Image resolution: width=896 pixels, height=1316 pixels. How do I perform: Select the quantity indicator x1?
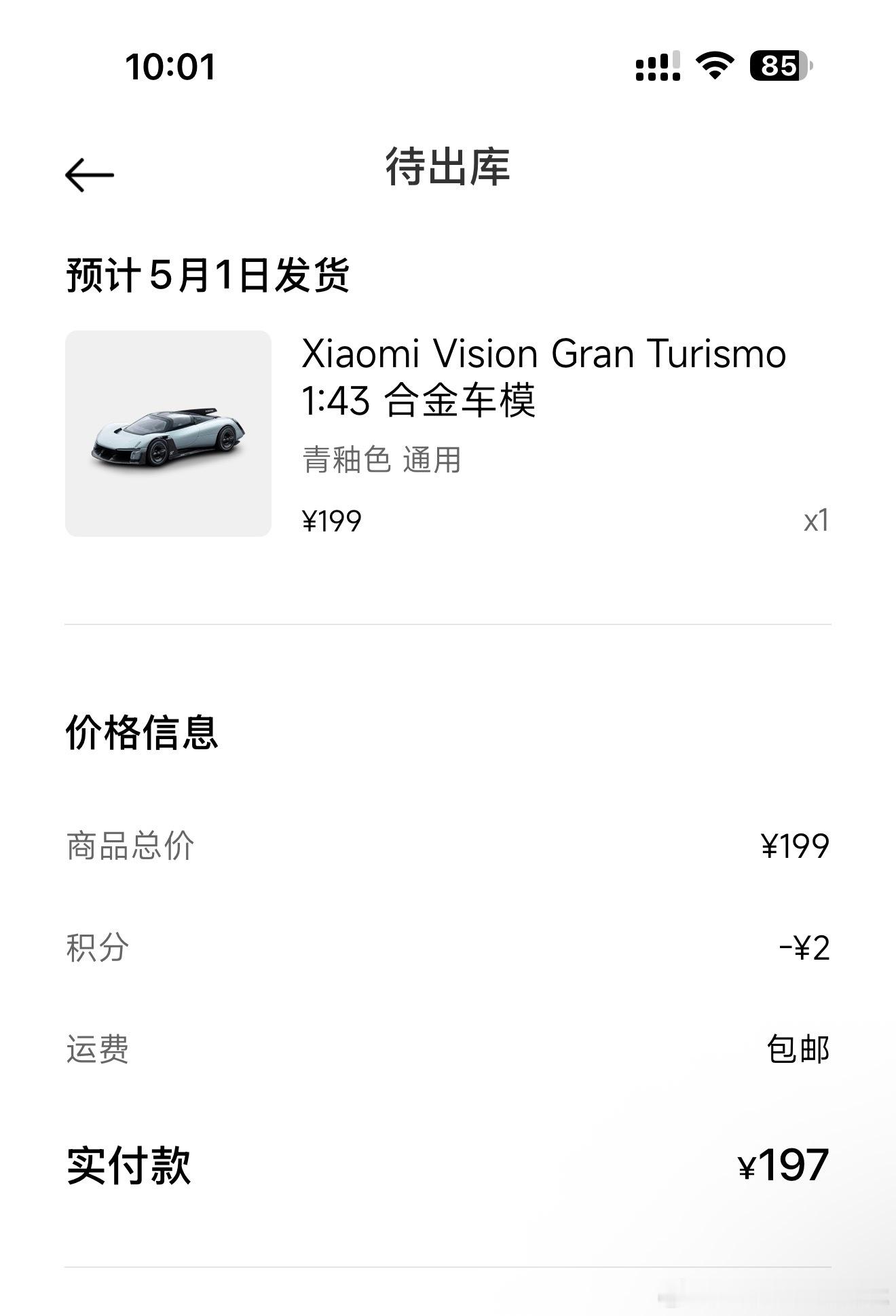tap(815, 523)
